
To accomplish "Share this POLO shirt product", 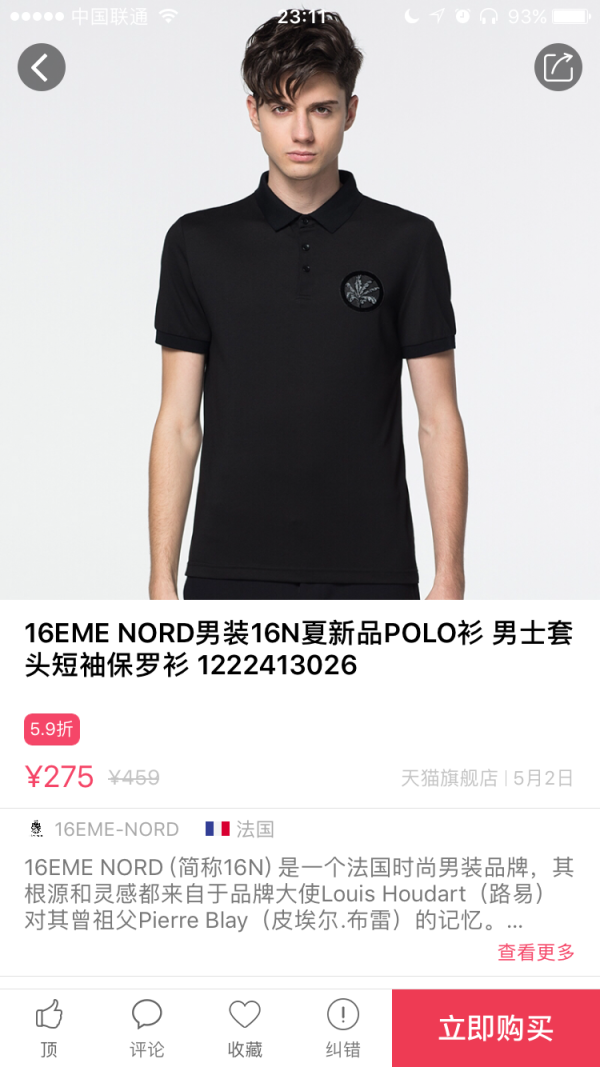I will coord(557,68).
